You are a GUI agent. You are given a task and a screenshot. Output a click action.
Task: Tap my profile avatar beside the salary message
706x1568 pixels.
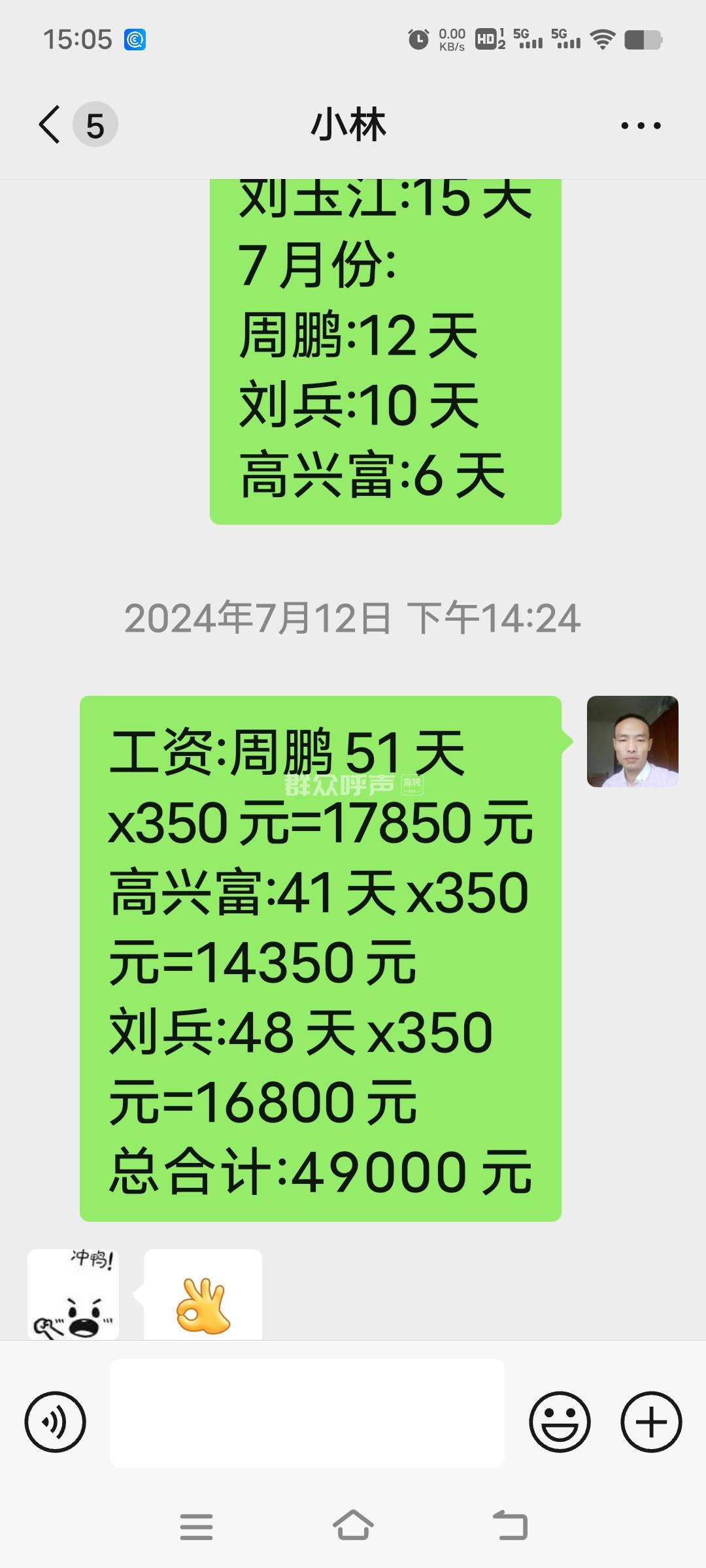click(632, 742)
